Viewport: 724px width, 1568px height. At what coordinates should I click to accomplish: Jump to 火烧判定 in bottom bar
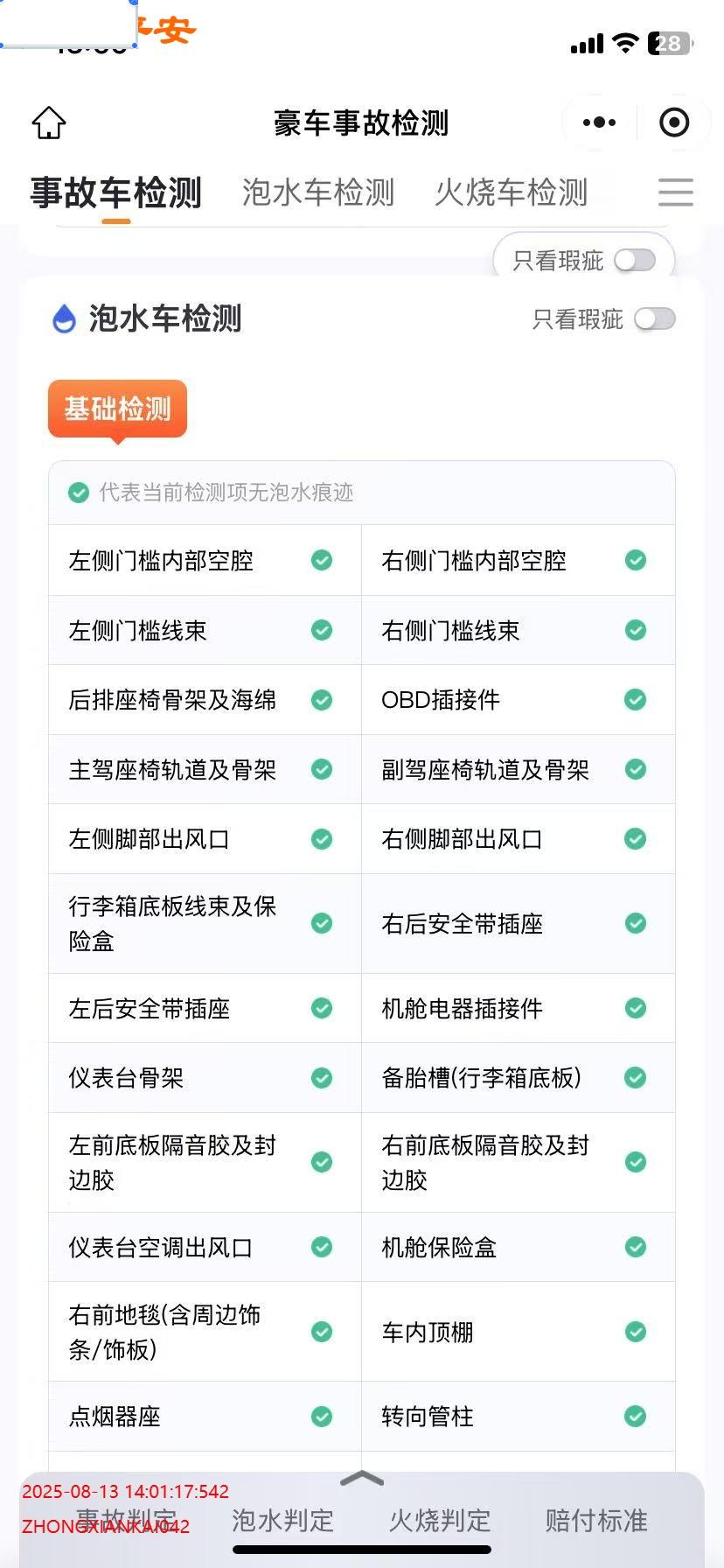440,1520
